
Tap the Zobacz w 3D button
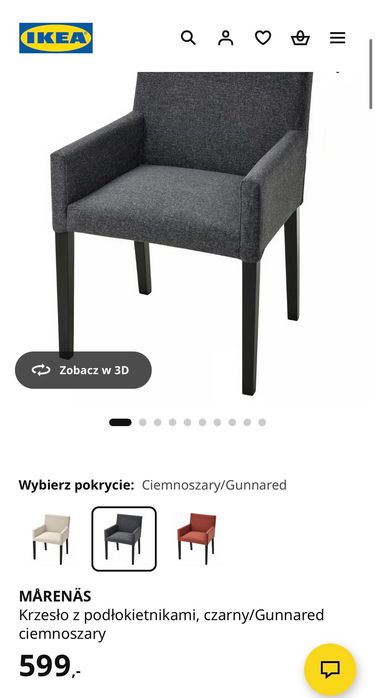click(83, 370)
